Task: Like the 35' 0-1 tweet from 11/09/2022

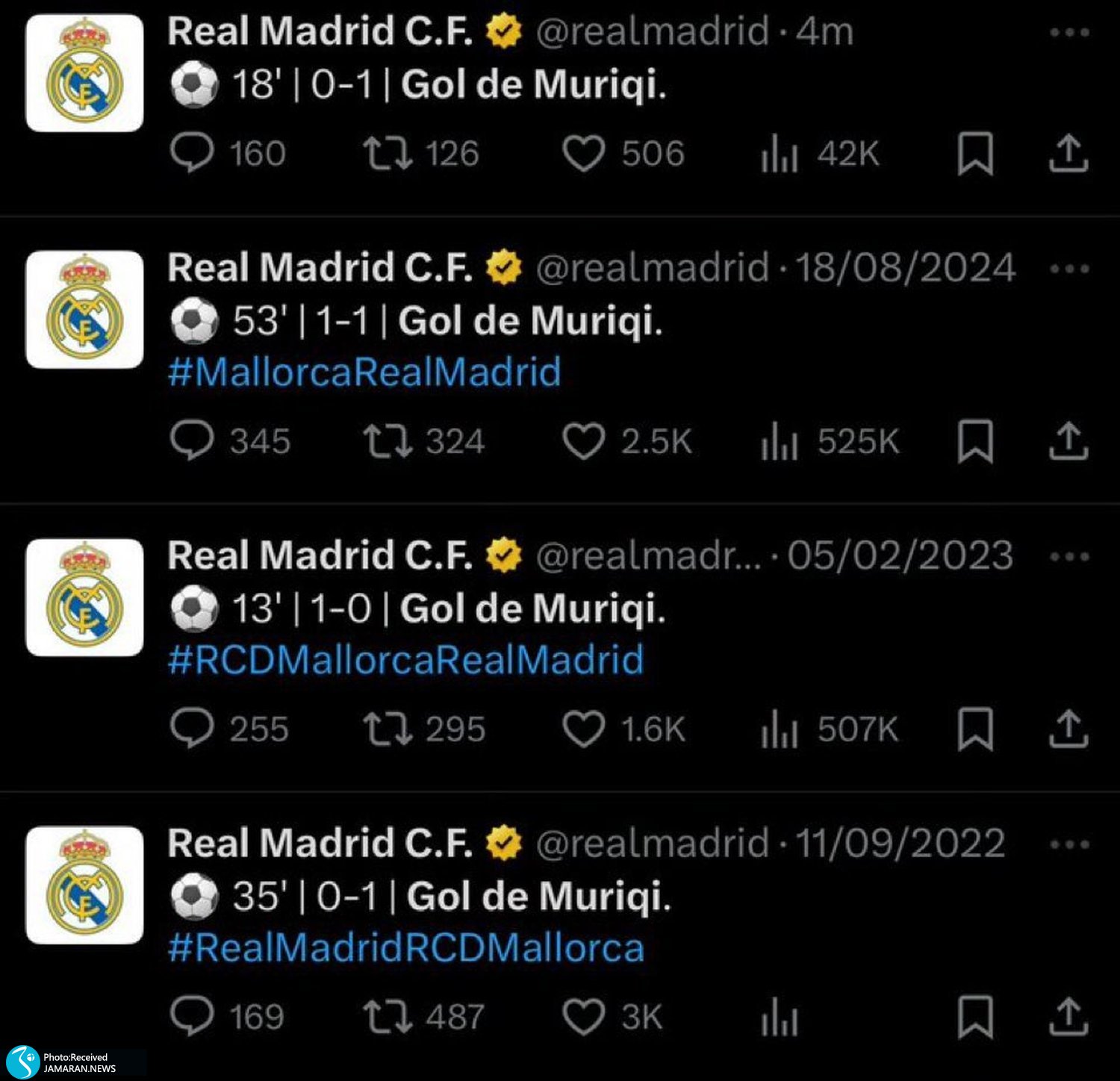Action: point(583,1017)
